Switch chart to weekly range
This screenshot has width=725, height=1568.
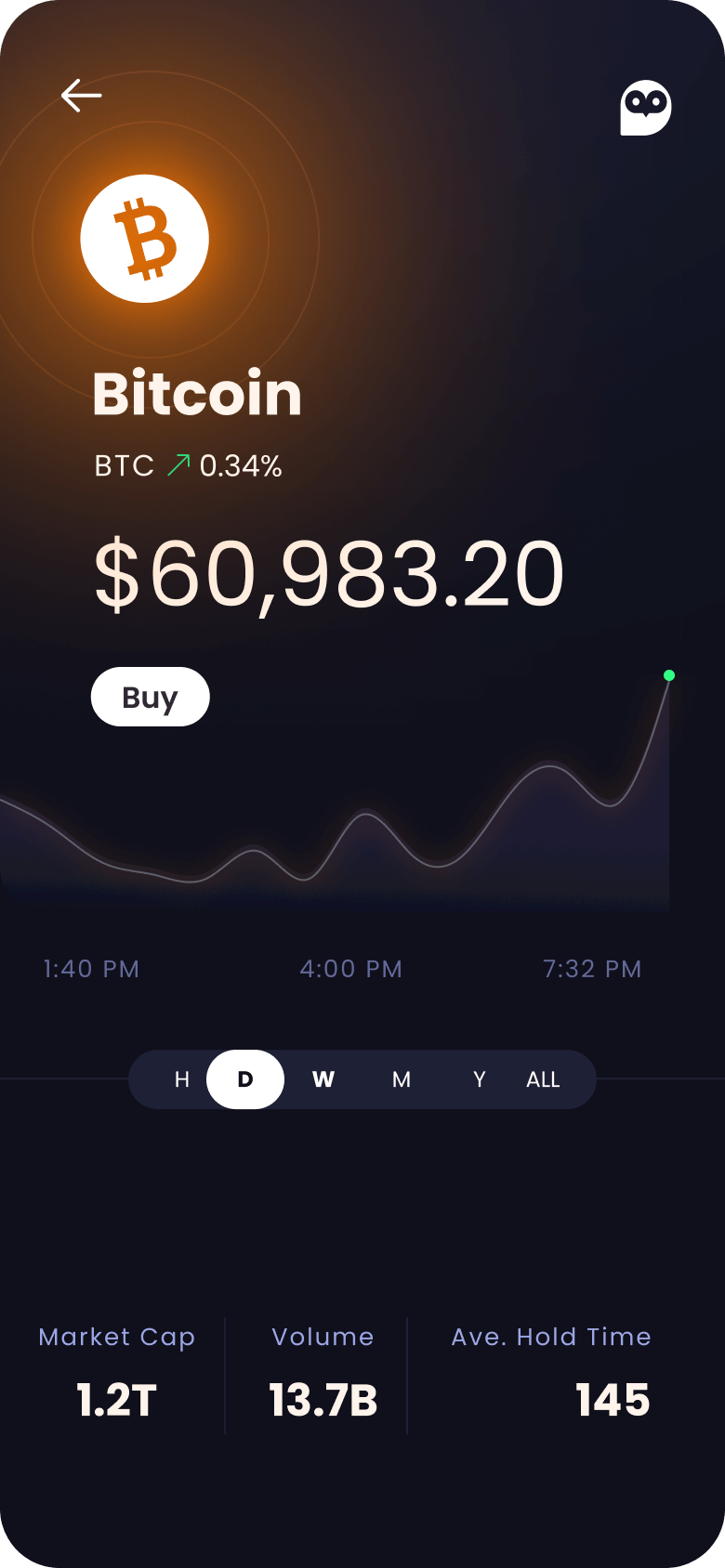pyautogui.click(x=323, y=1079)
